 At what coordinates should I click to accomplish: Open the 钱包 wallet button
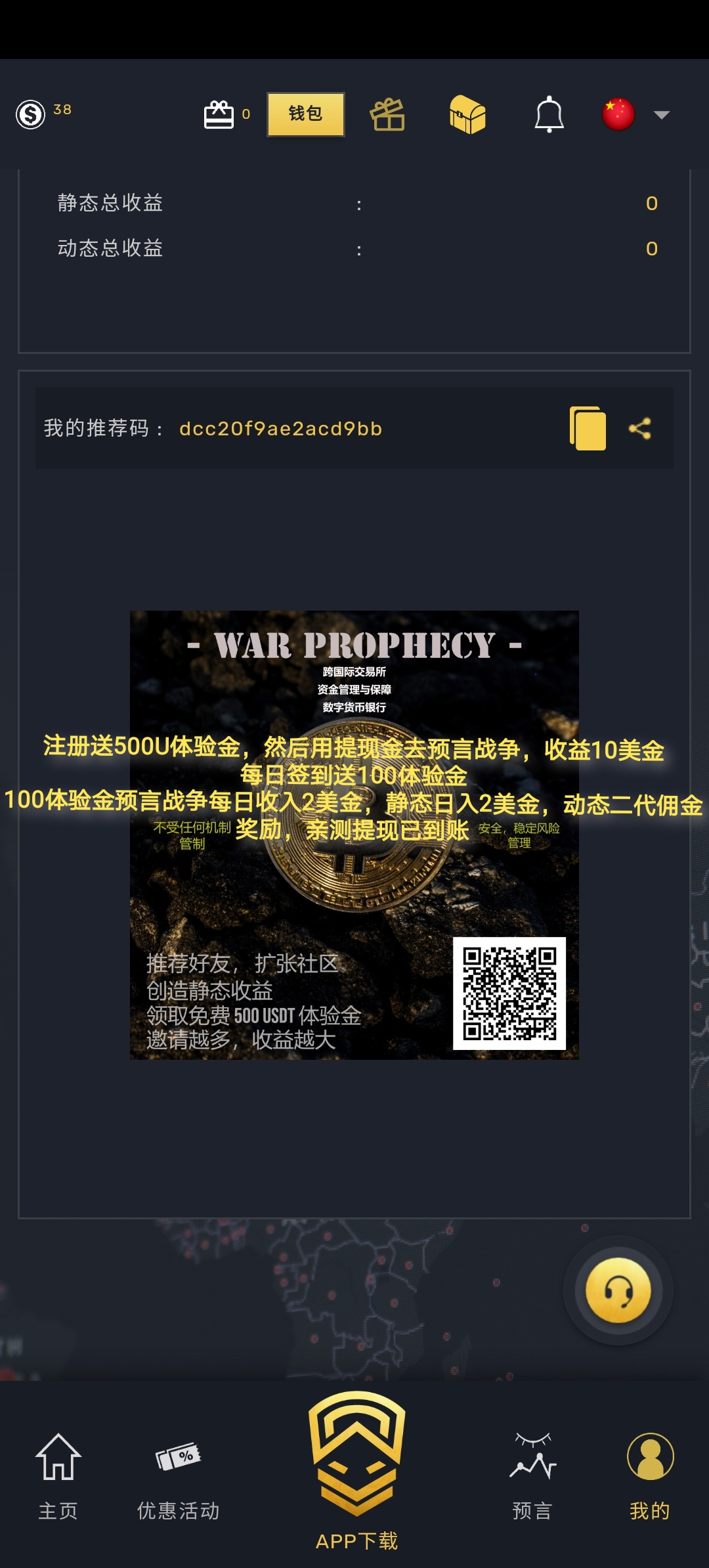click(305, 114)
